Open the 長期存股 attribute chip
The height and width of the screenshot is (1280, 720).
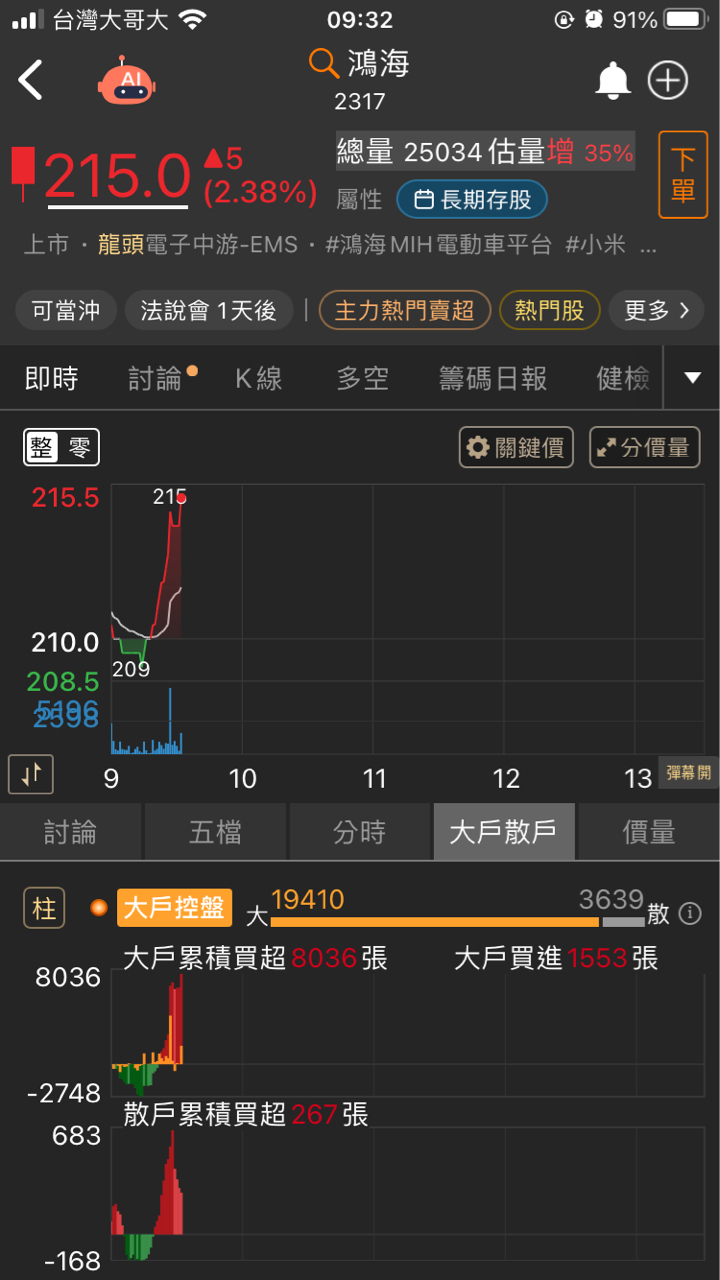tap(472, 200)
